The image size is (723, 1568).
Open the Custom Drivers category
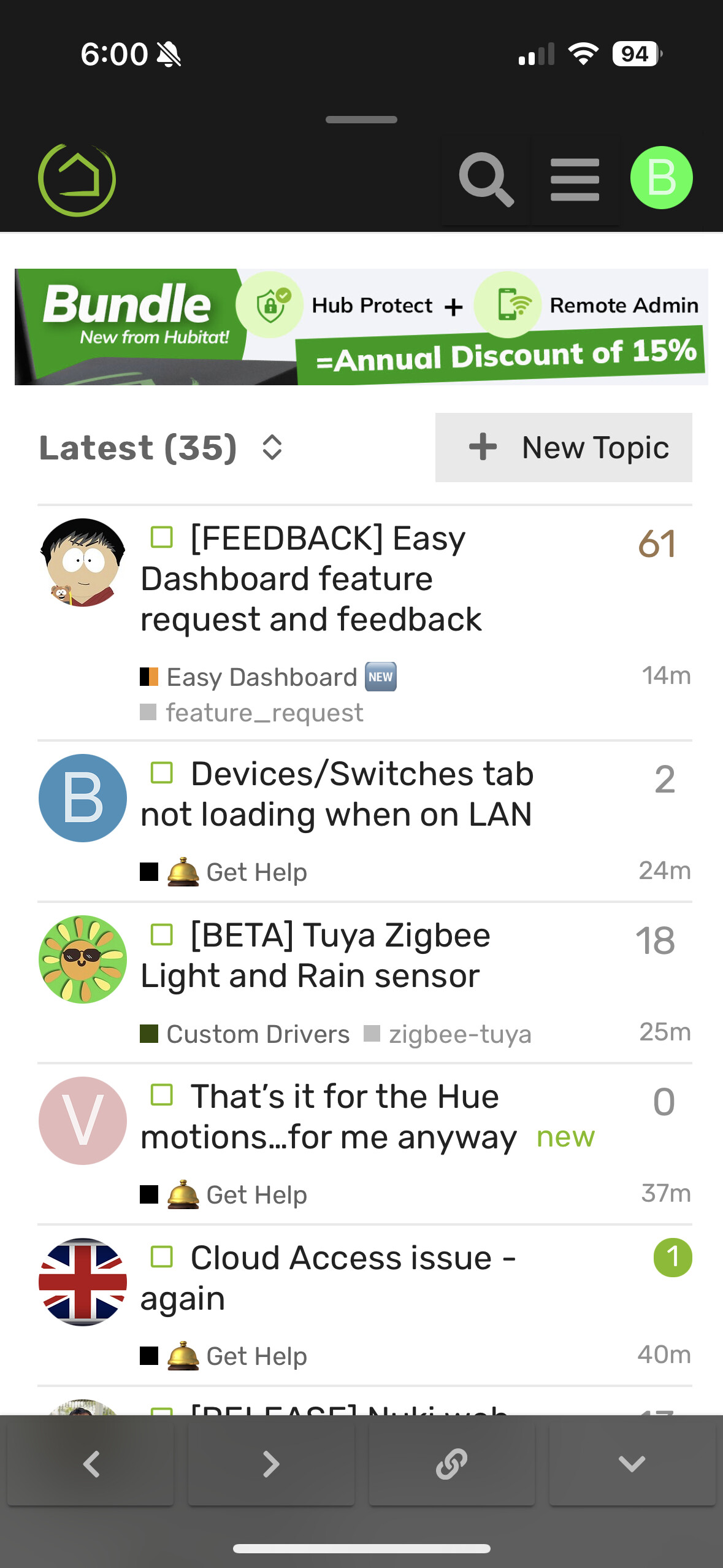click(258, 1034)
